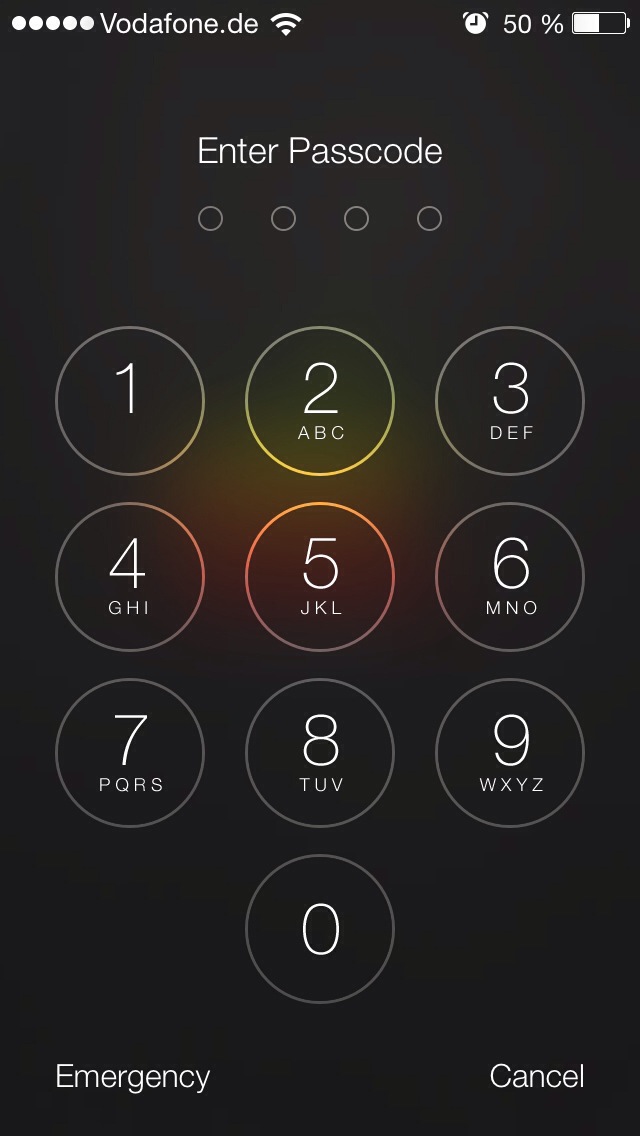Select the 4 GHI key

coord(130,577)
